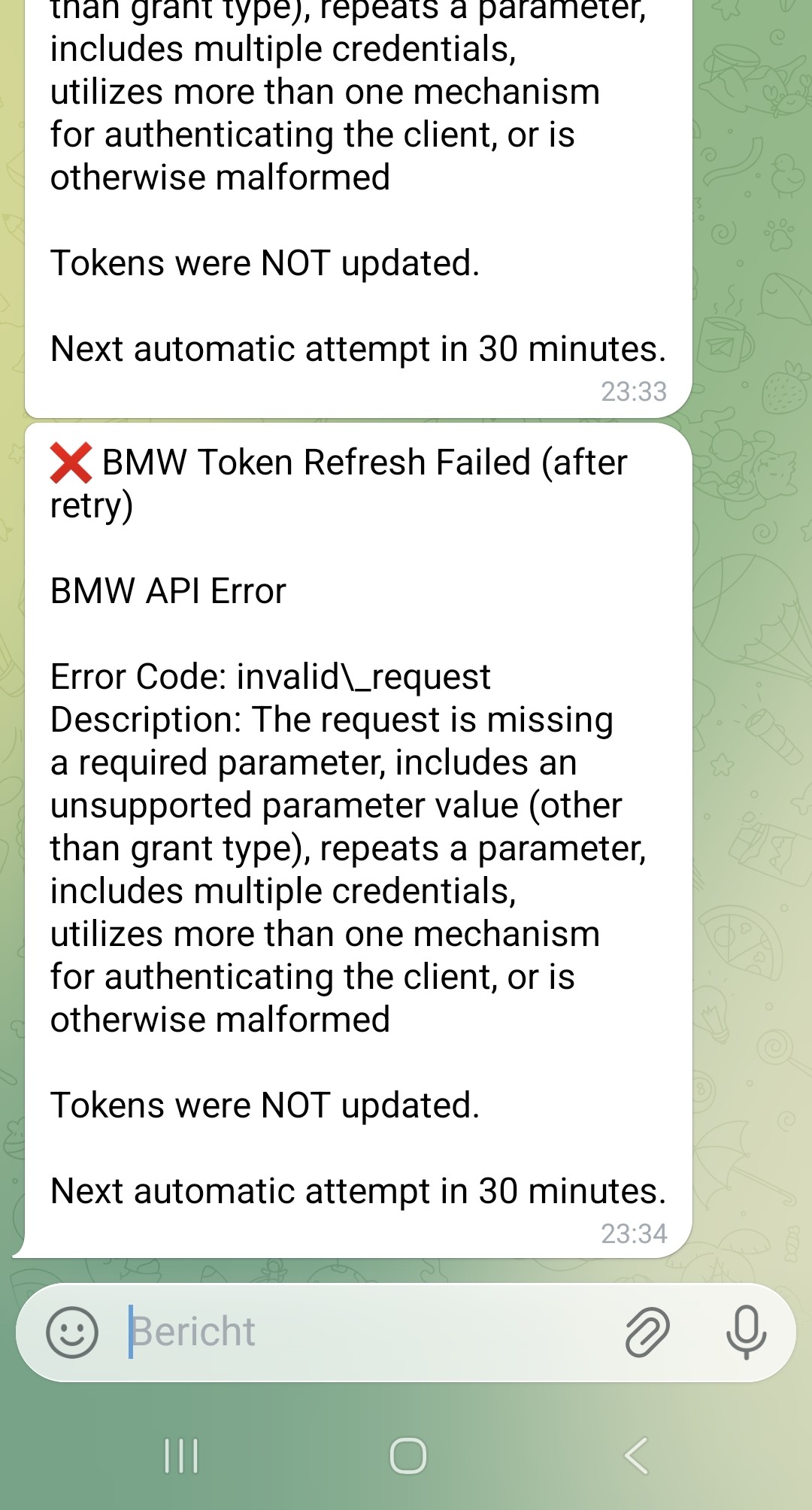This screenshot has width=812, height=1510.
Task: Record a voice message with the microphone
Action: [746, 1333]
